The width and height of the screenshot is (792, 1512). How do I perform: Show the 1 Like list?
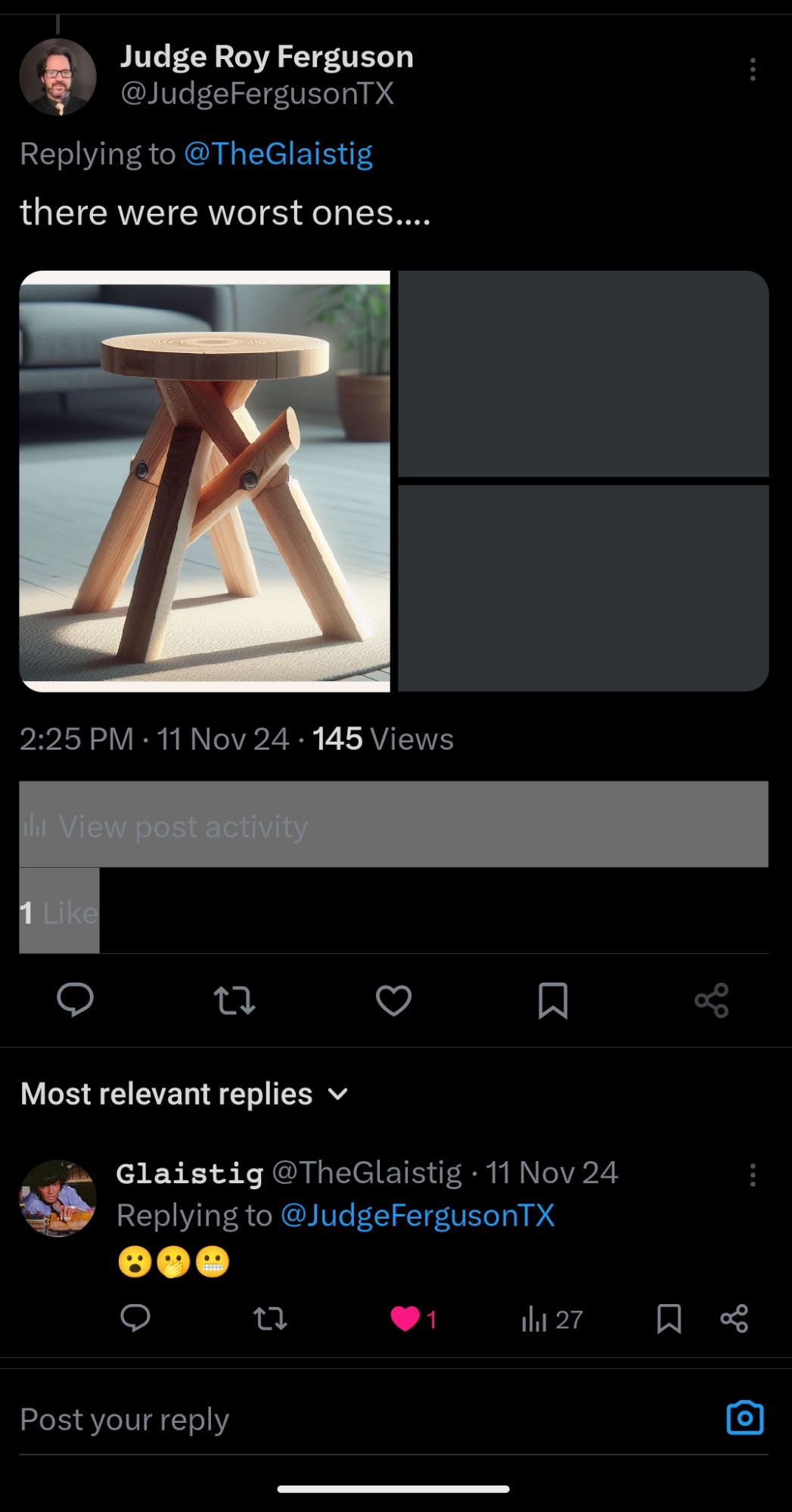59,912
